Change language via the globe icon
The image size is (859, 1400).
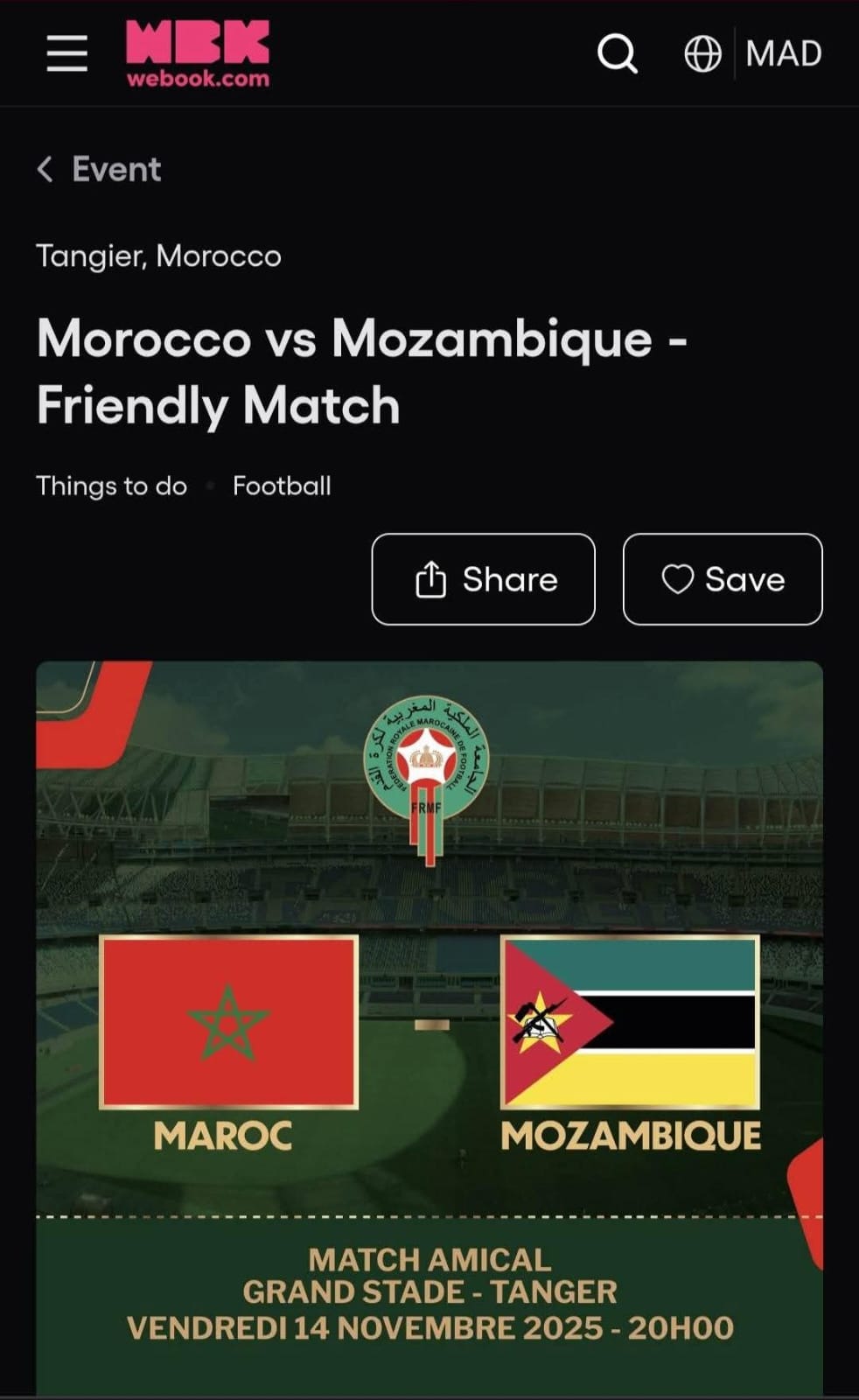tap(702, 54)
